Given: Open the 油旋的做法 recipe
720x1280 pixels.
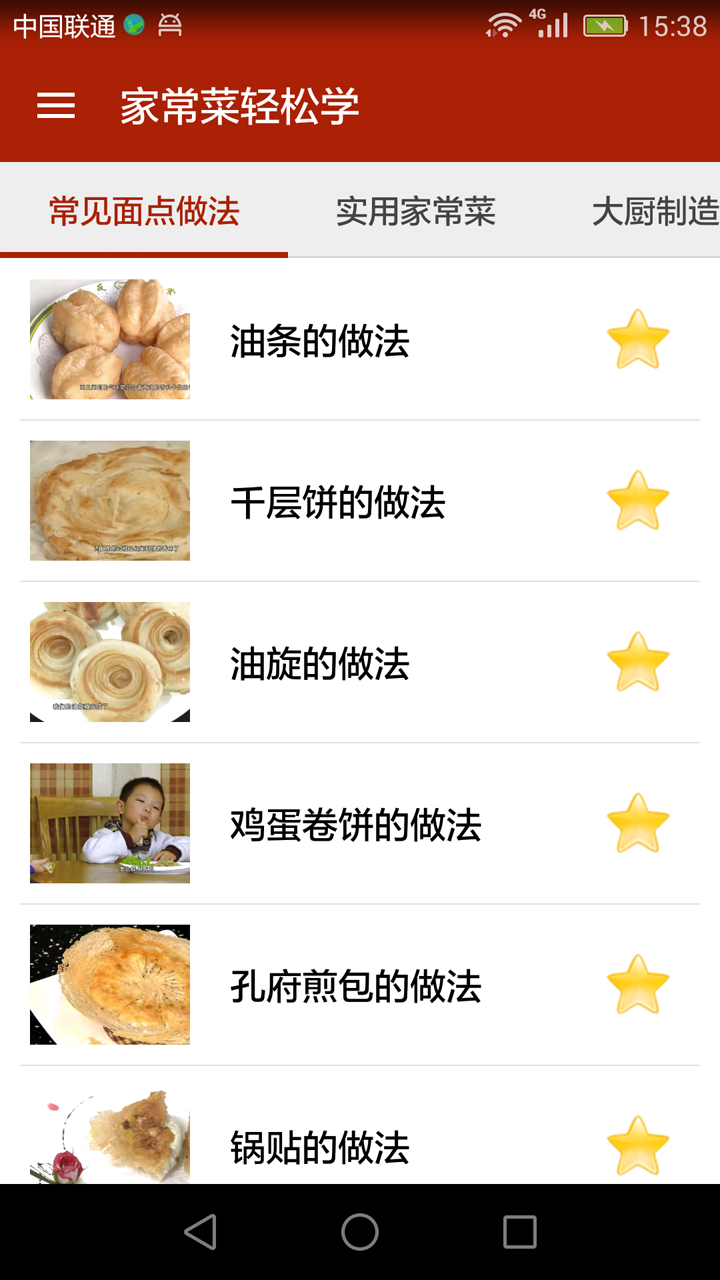Looking at the screenshot, I should [320, 664].
